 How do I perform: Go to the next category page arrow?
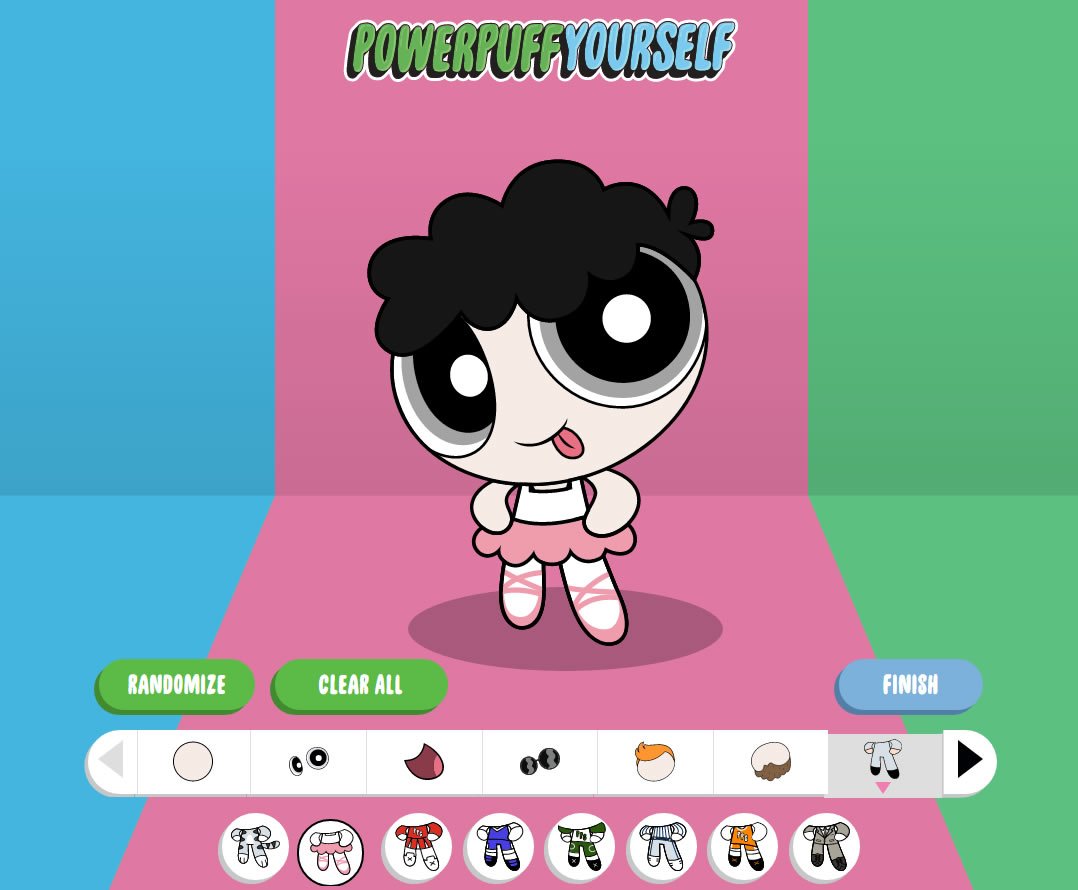point(969,761)
